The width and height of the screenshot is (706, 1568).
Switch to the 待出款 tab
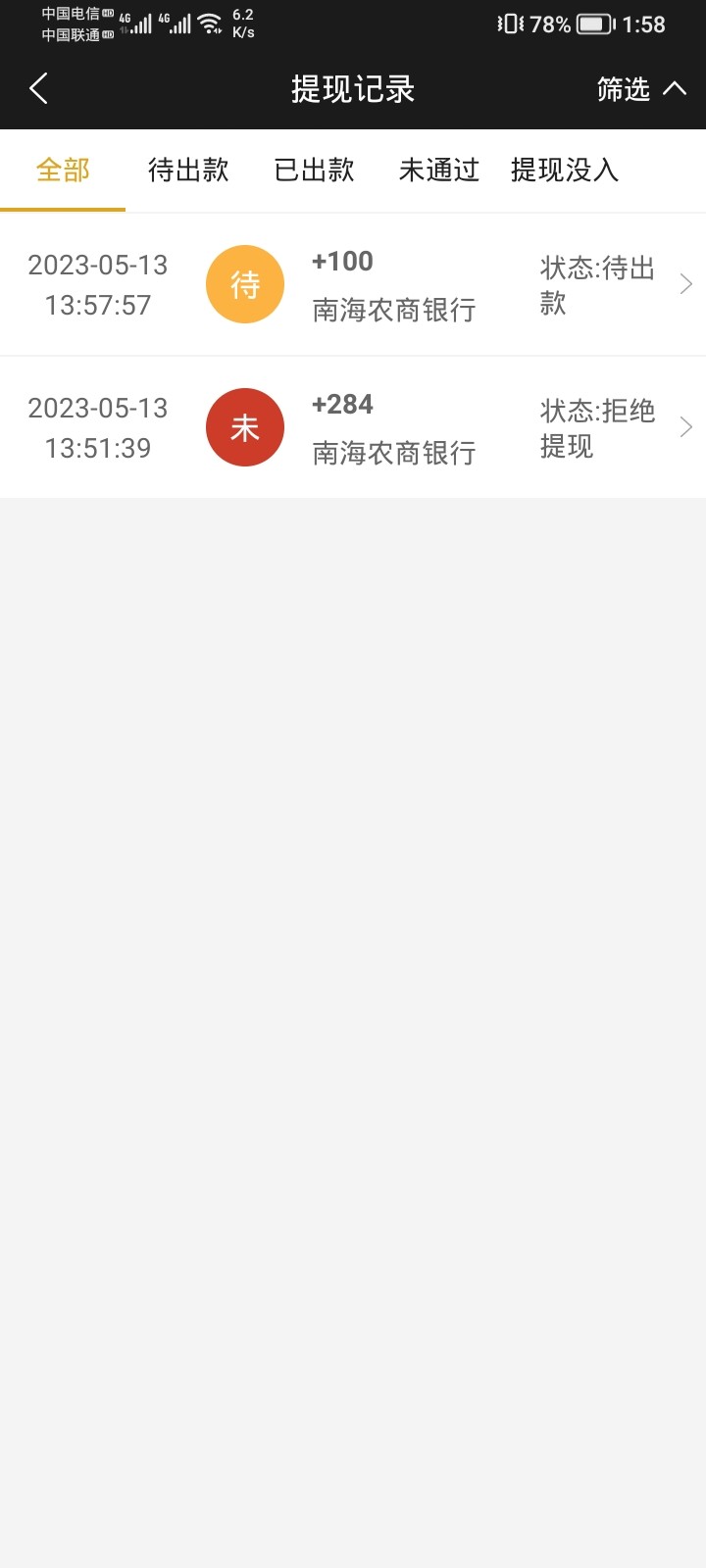point(189,171)
